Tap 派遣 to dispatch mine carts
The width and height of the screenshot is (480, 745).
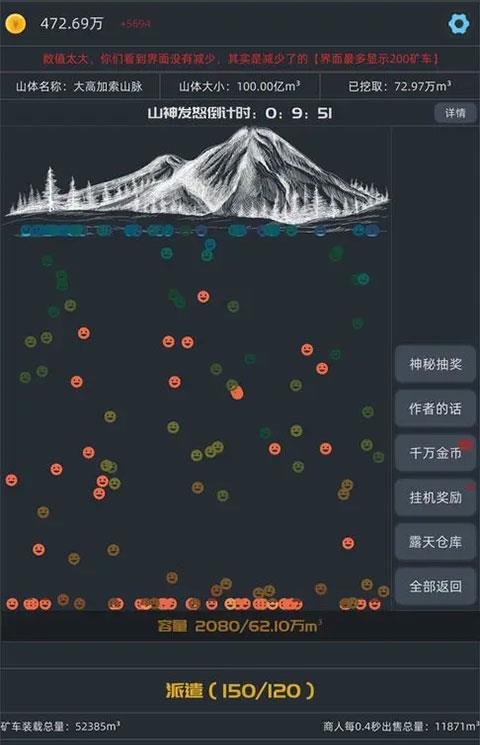(240, 690)
